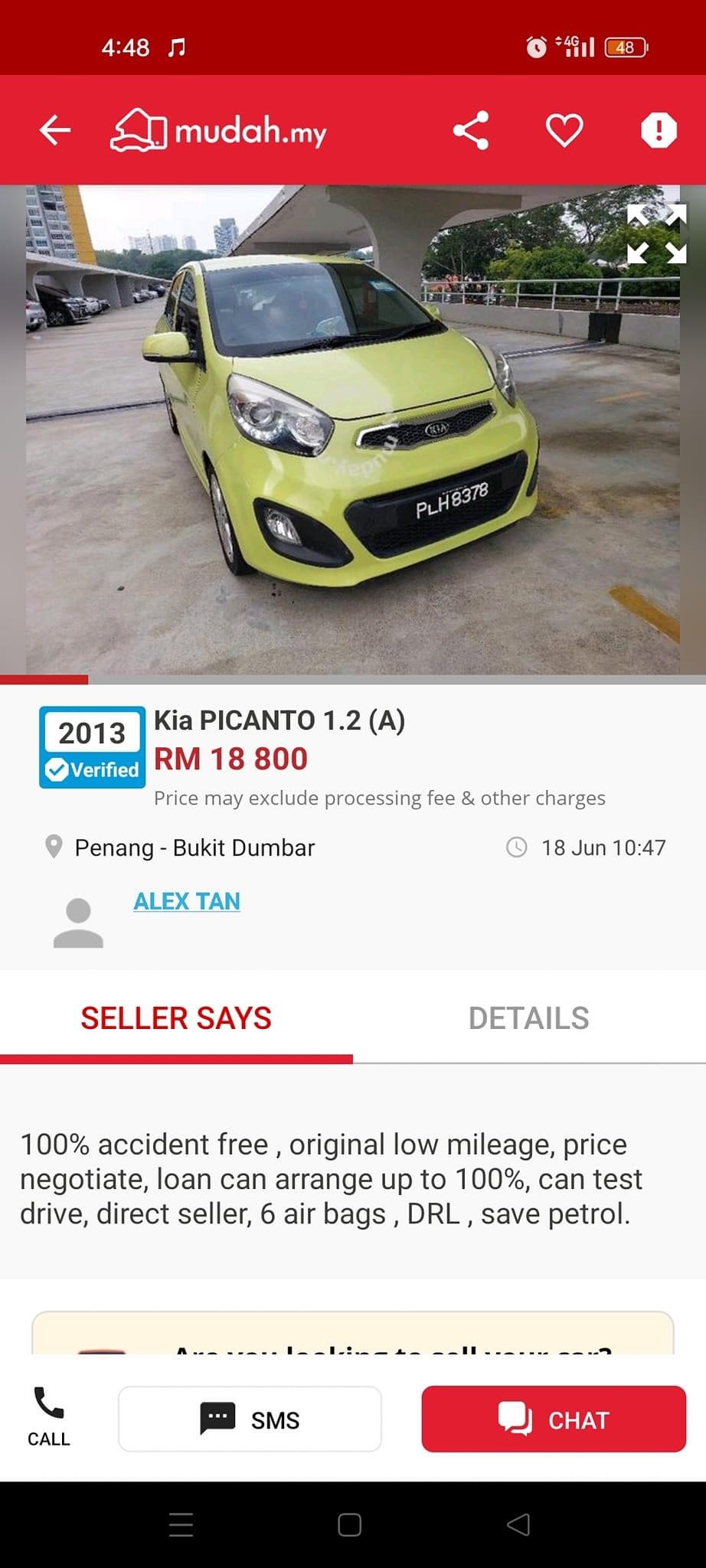This screenshot has width=706, height=1568.
Task: Report this ad via the exclamation icon
Action: [659, 130]
